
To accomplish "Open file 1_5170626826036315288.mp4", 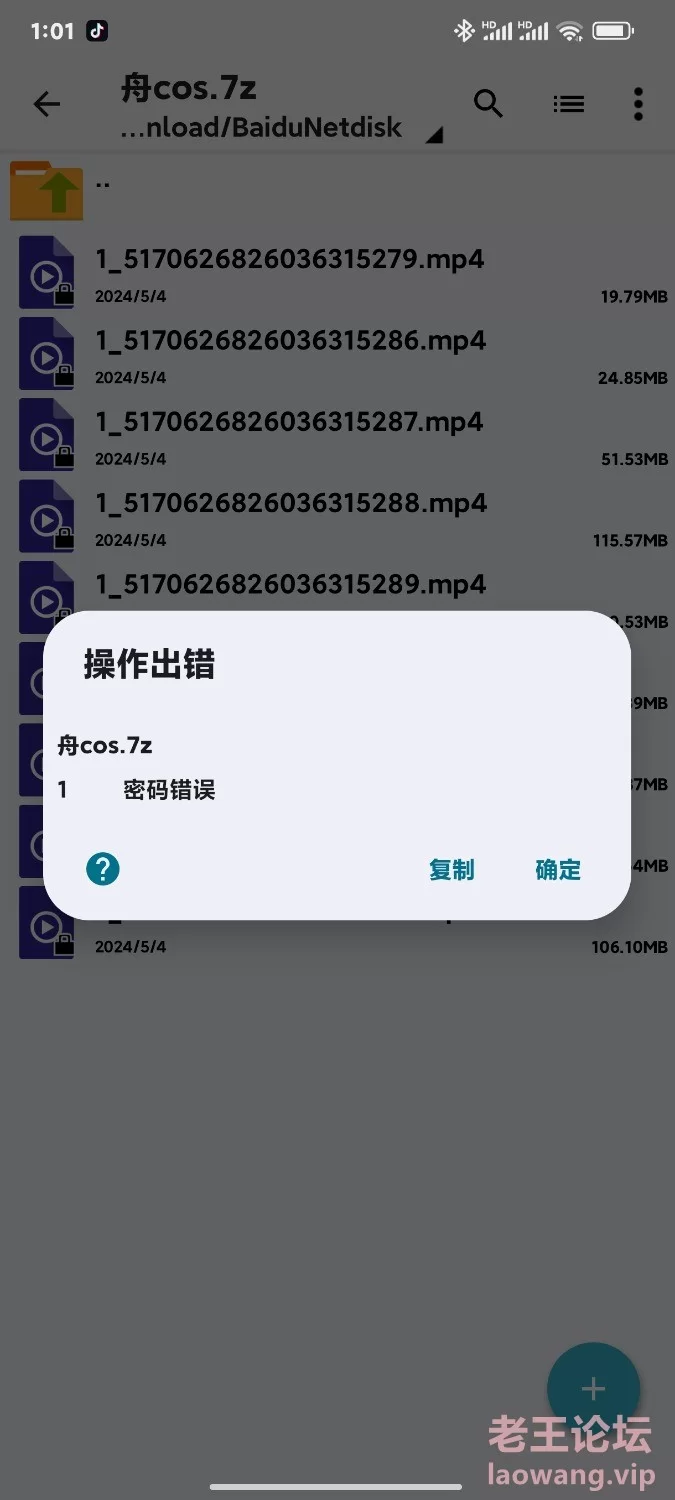I will (337, 516).
